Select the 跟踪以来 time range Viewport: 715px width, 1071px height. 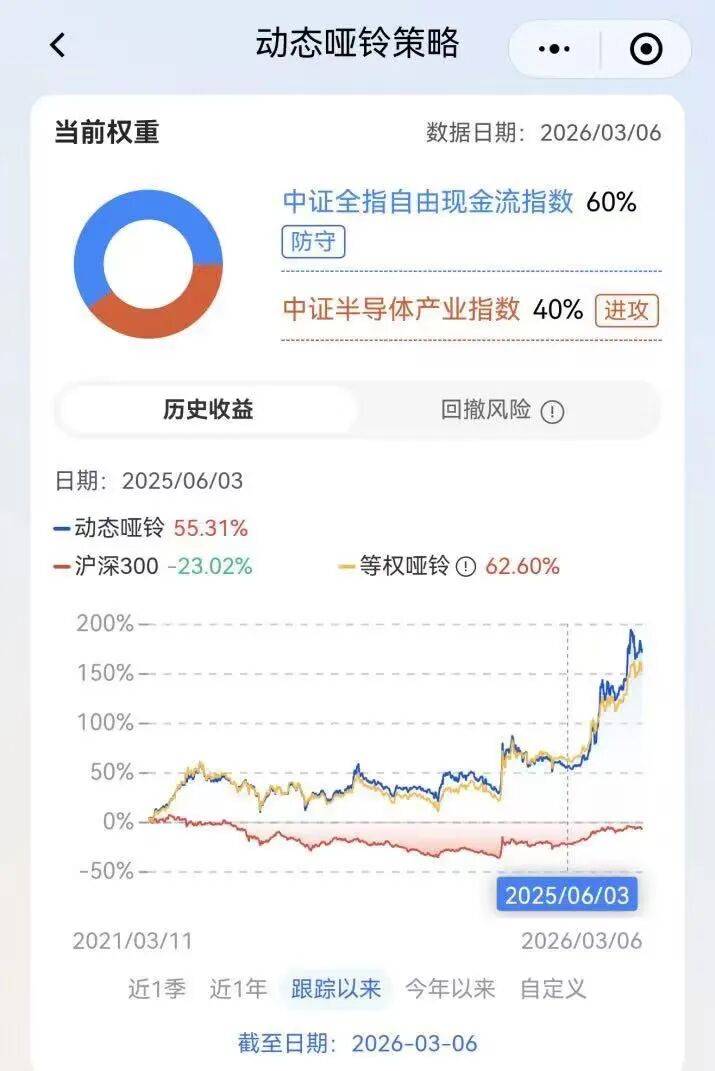coord(336,989)
